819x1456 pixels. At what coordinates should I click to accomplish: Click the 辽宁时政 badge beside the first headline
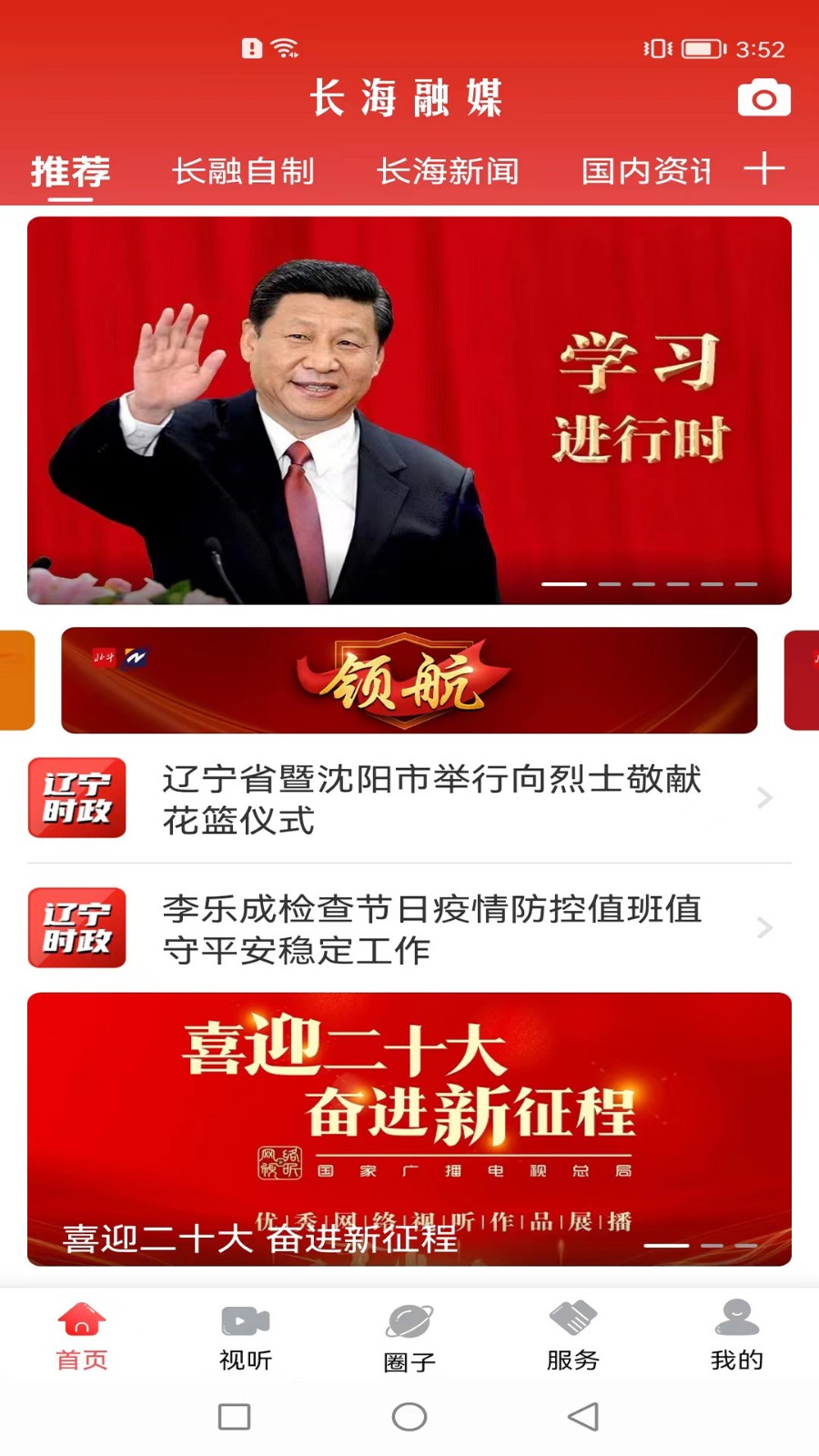click(77, 798)
